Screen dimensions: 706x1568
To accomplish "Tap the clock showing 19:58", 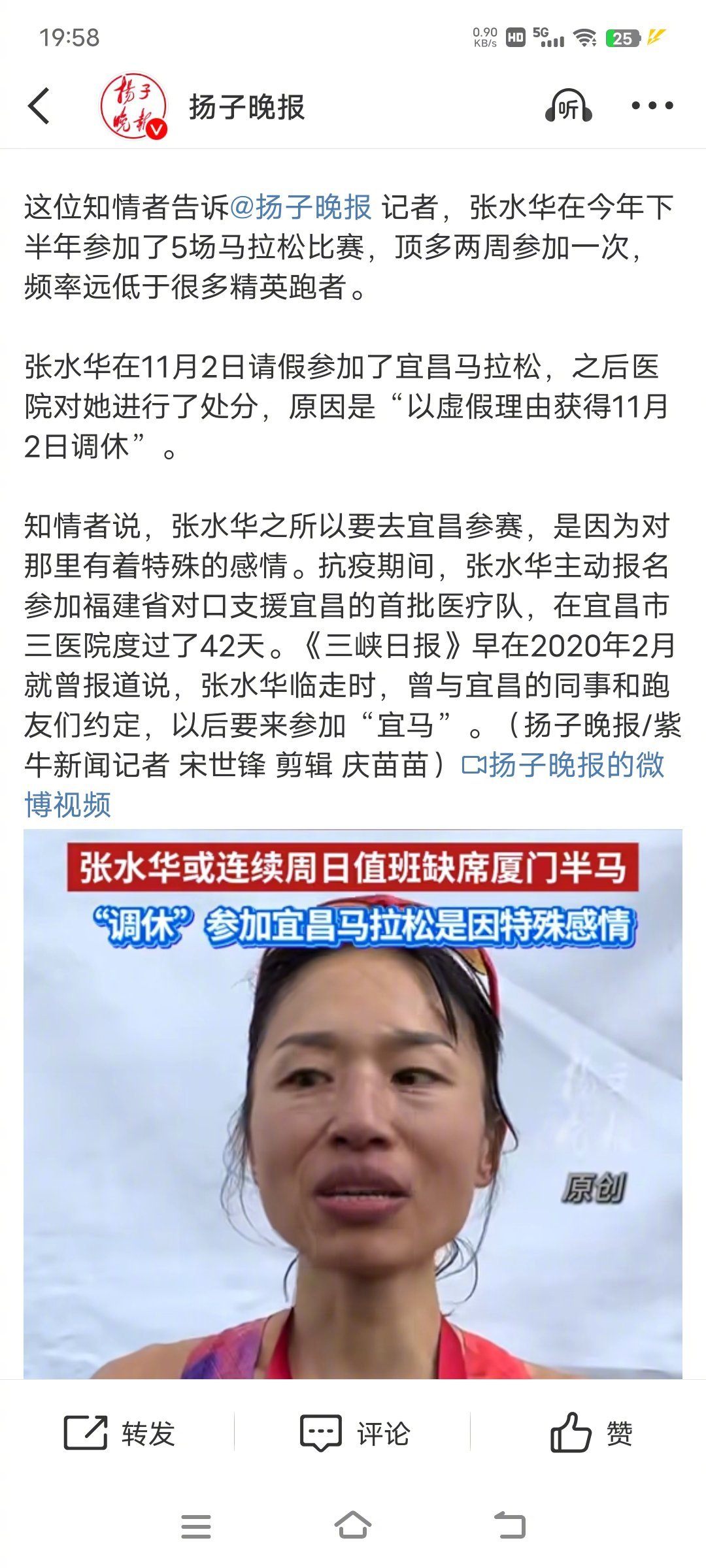I will pos(69,38).
